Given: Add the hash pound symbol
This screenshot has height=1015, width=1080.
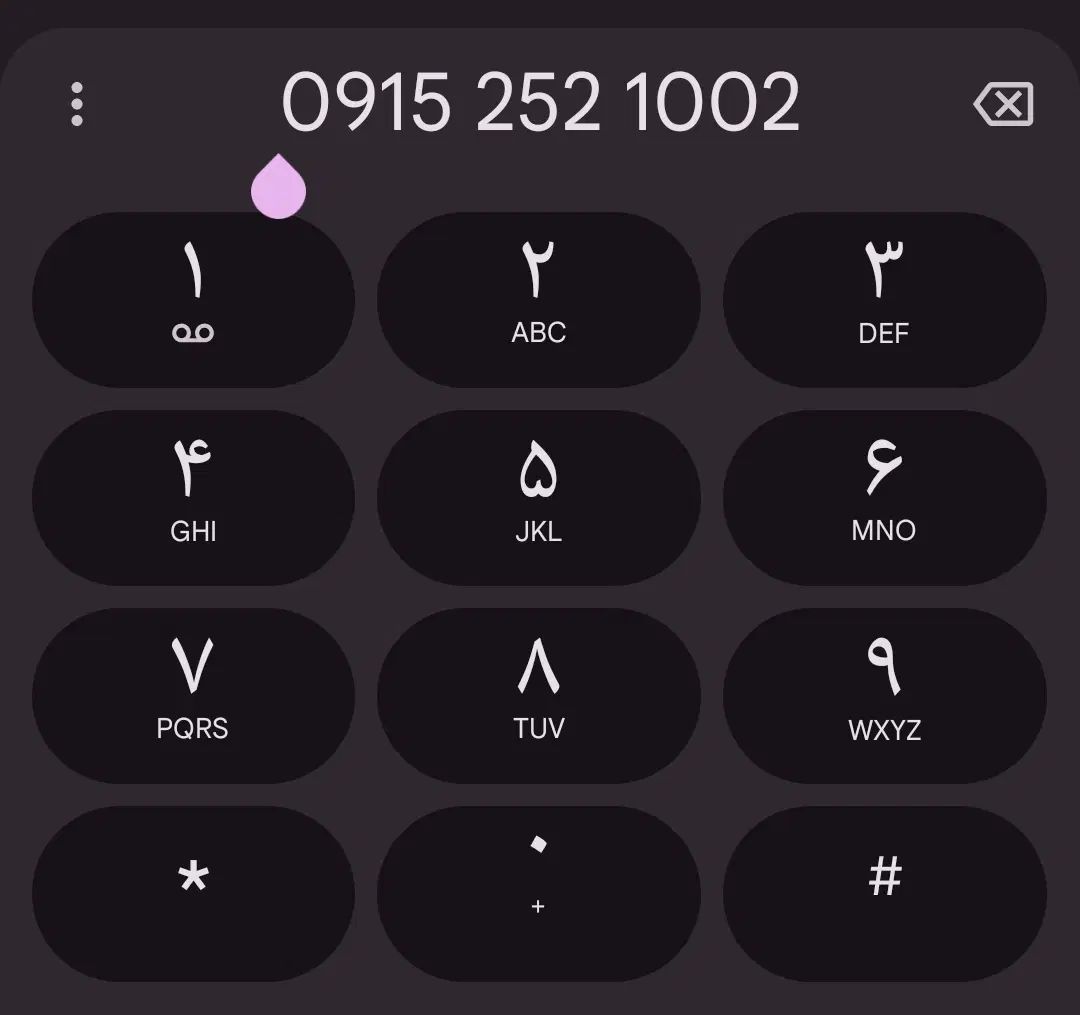Looking at the screenshot, I should coord(884,893).
